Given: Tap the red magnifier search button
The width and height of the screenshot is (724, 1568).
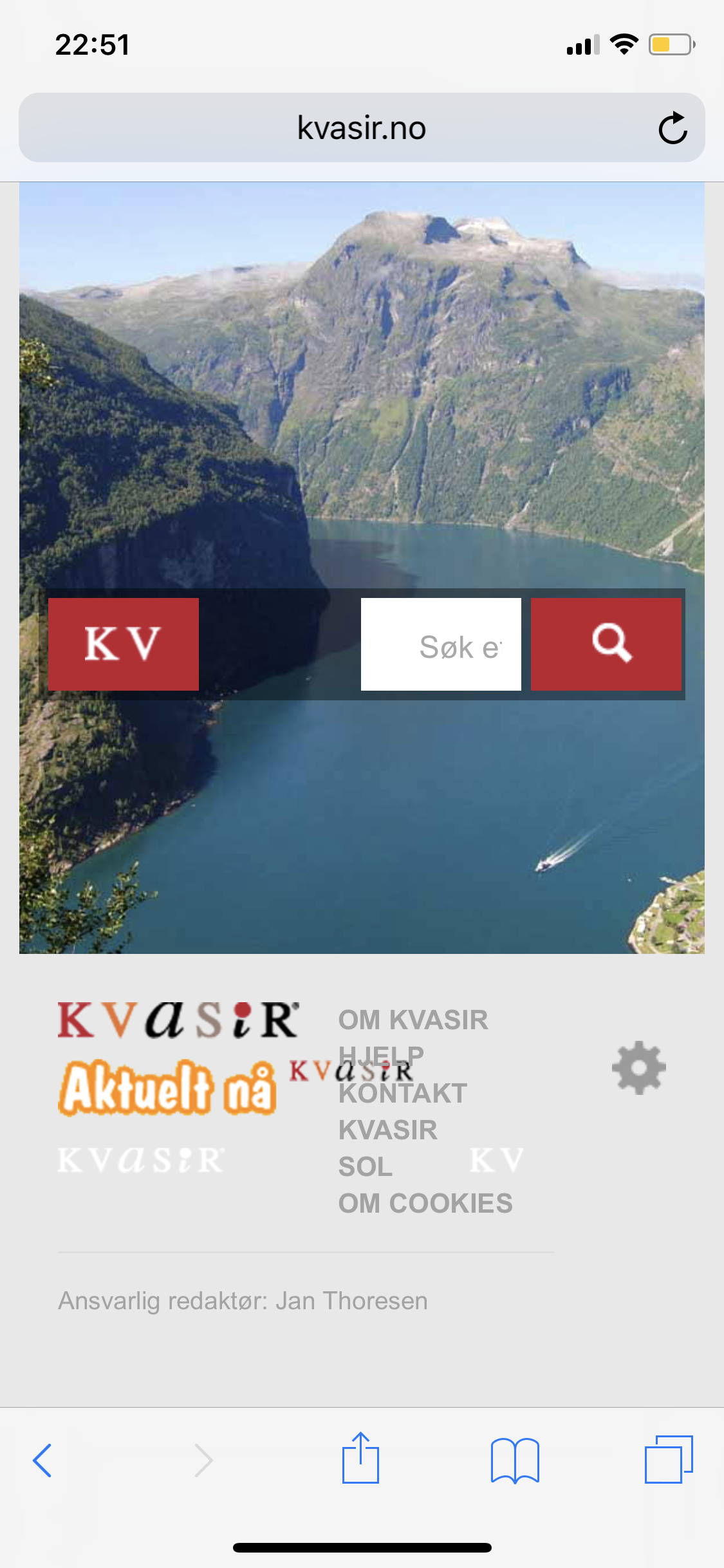Looking at the screenshot, I should click(606, 644).
